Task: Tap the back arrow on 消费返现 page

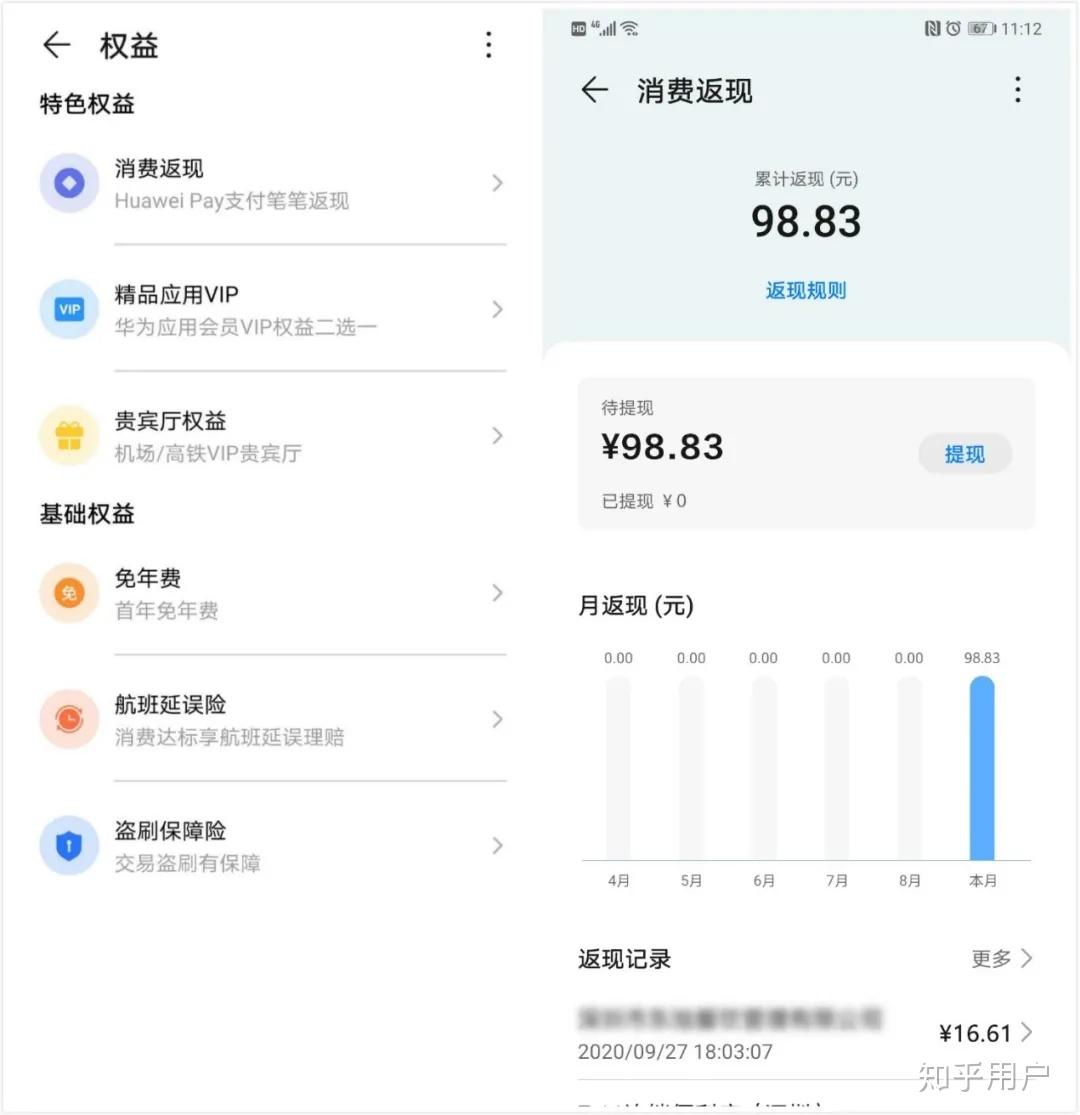Action: click(595, 90)
